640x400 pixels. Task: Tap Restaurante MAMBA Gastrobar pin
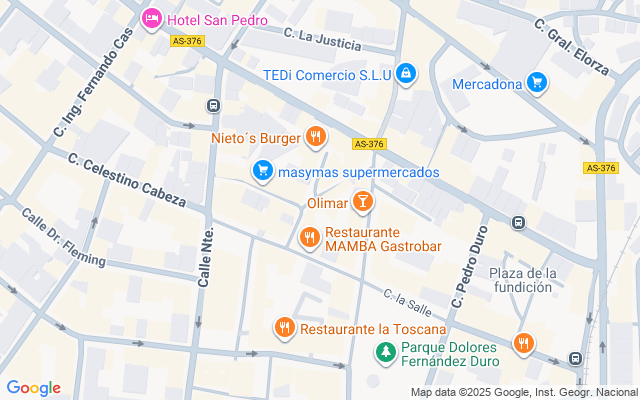click(310, 237)
